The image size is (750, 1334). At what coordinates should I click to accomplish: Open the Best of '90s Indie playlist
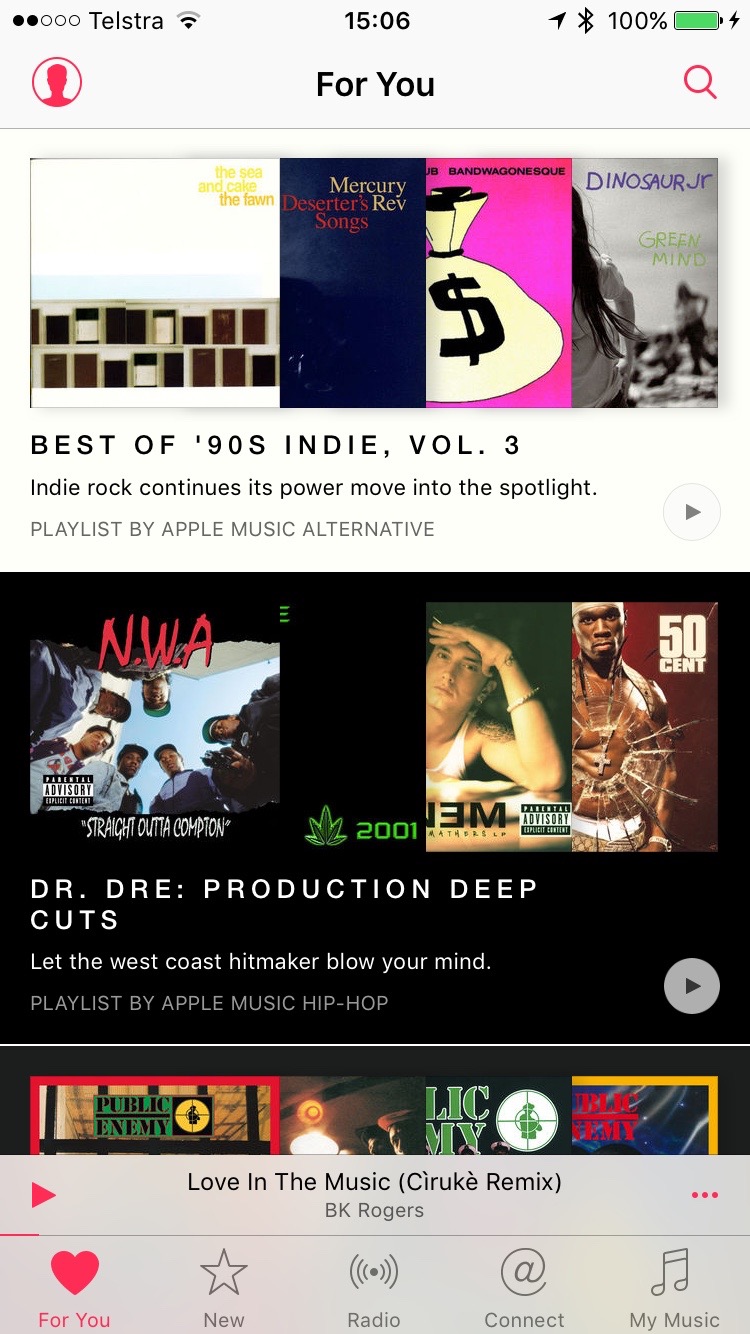pyautogui.click(x=374, y=283)
